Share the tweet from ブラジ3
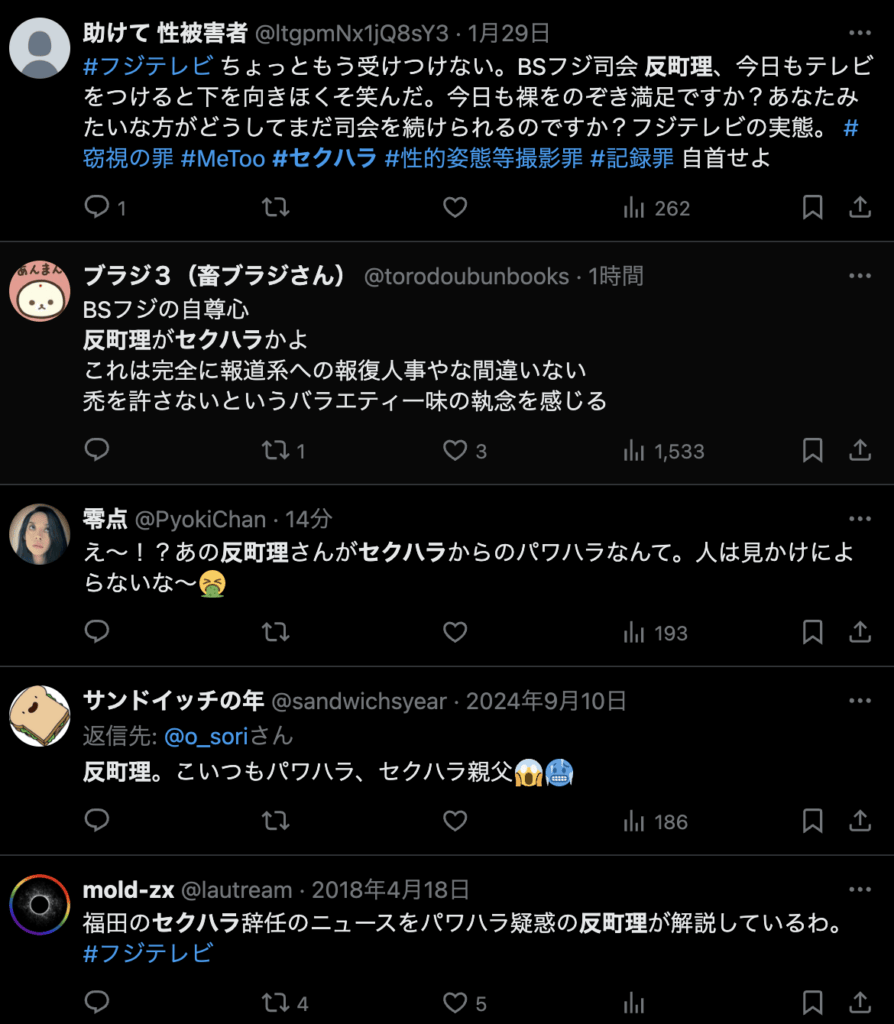This screenshot has height=1024, width=894. click(860, 451)
